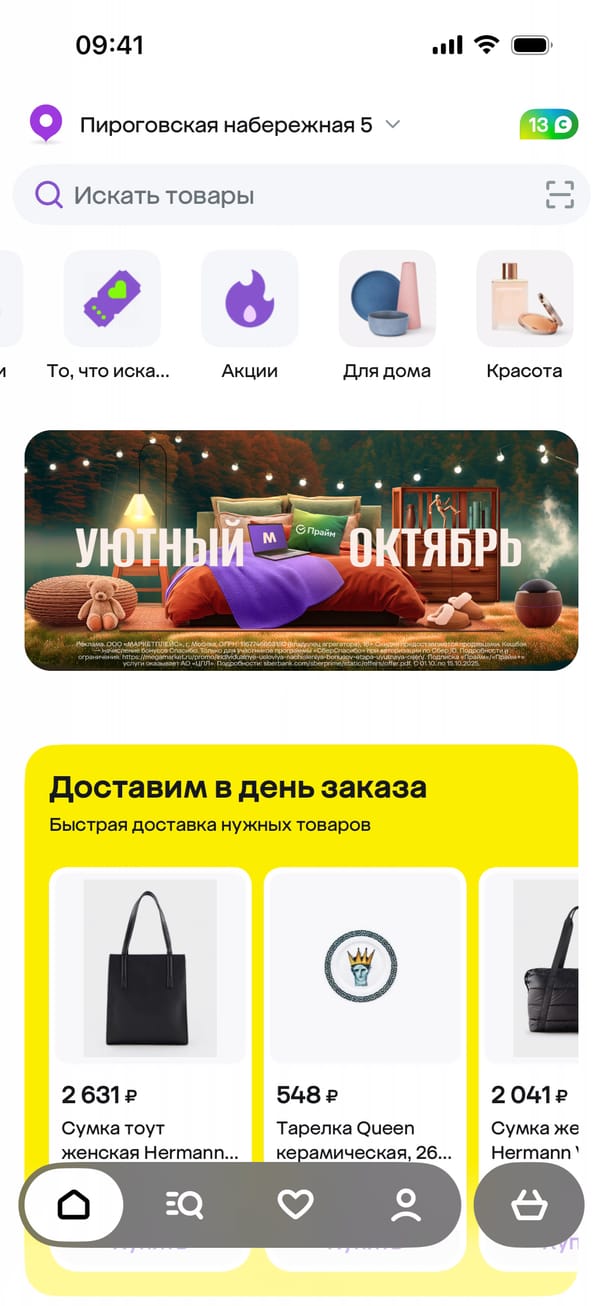Open the barcode scanner icon
603x1306 pixels.
coord(560,195)
